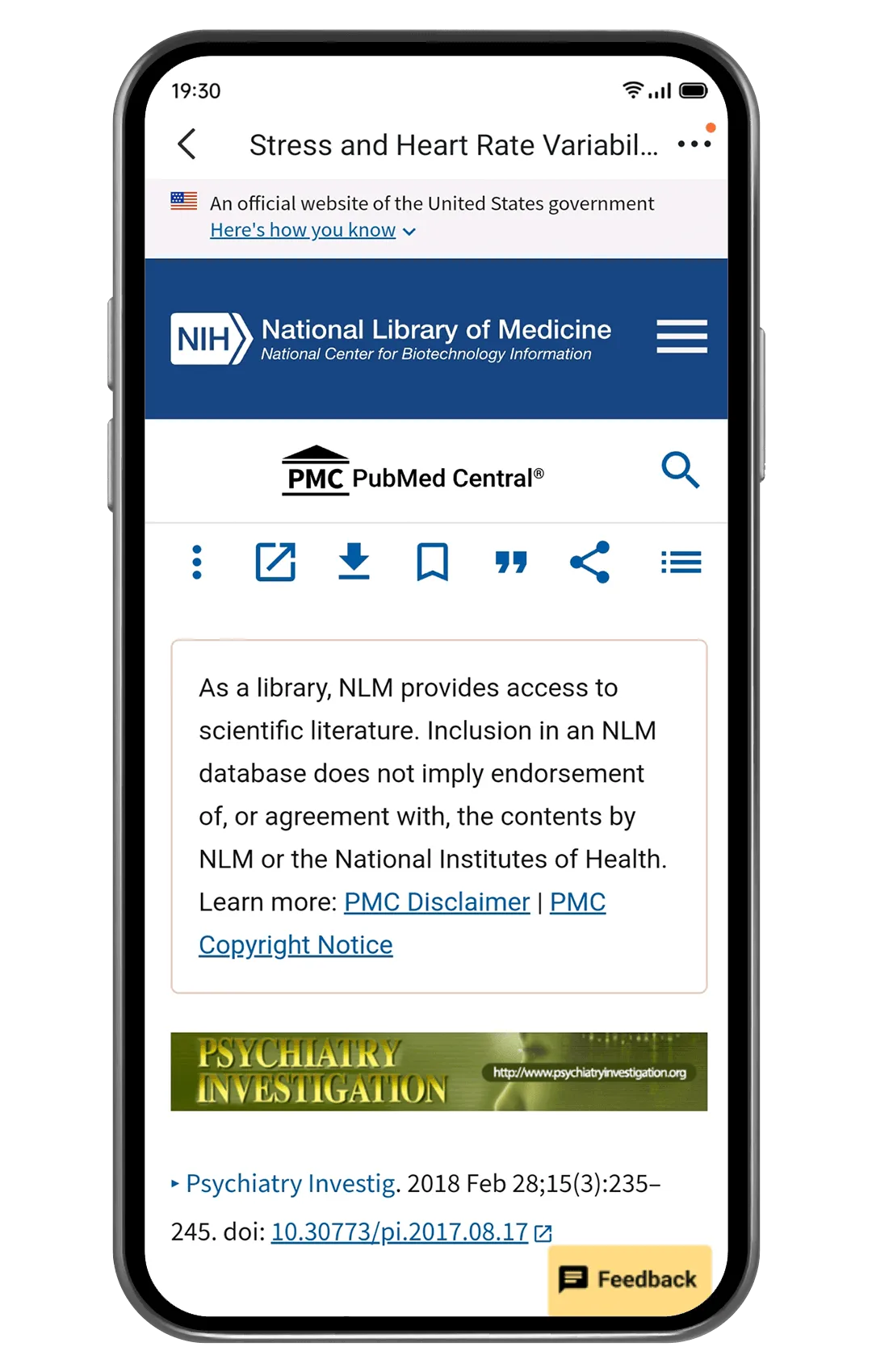Screen dimensions: 872x1372
Task: Open the PMC Copyright Notice link
Action: pos(296,945)
